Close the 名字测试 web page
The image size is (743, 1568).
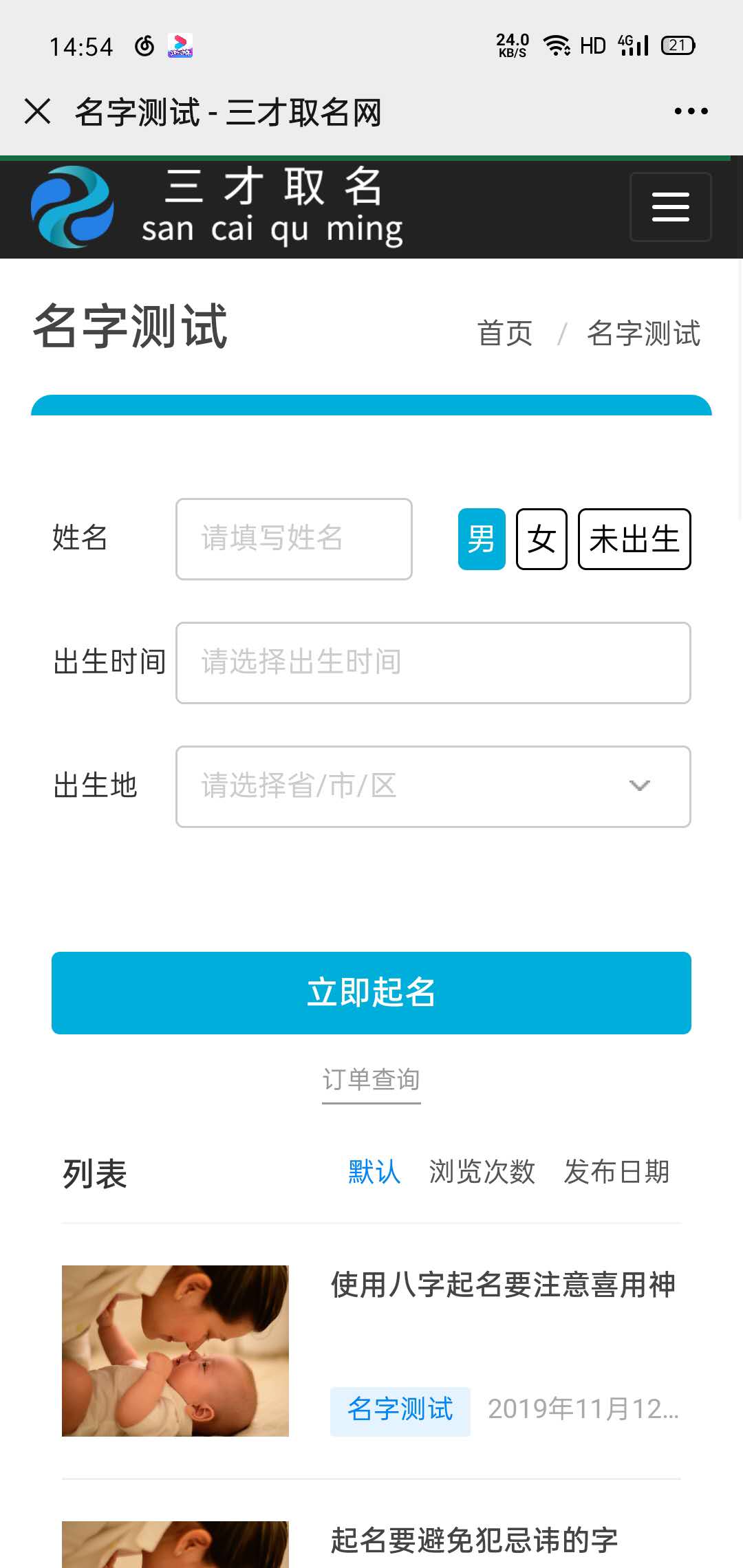(x=37, y=111)
